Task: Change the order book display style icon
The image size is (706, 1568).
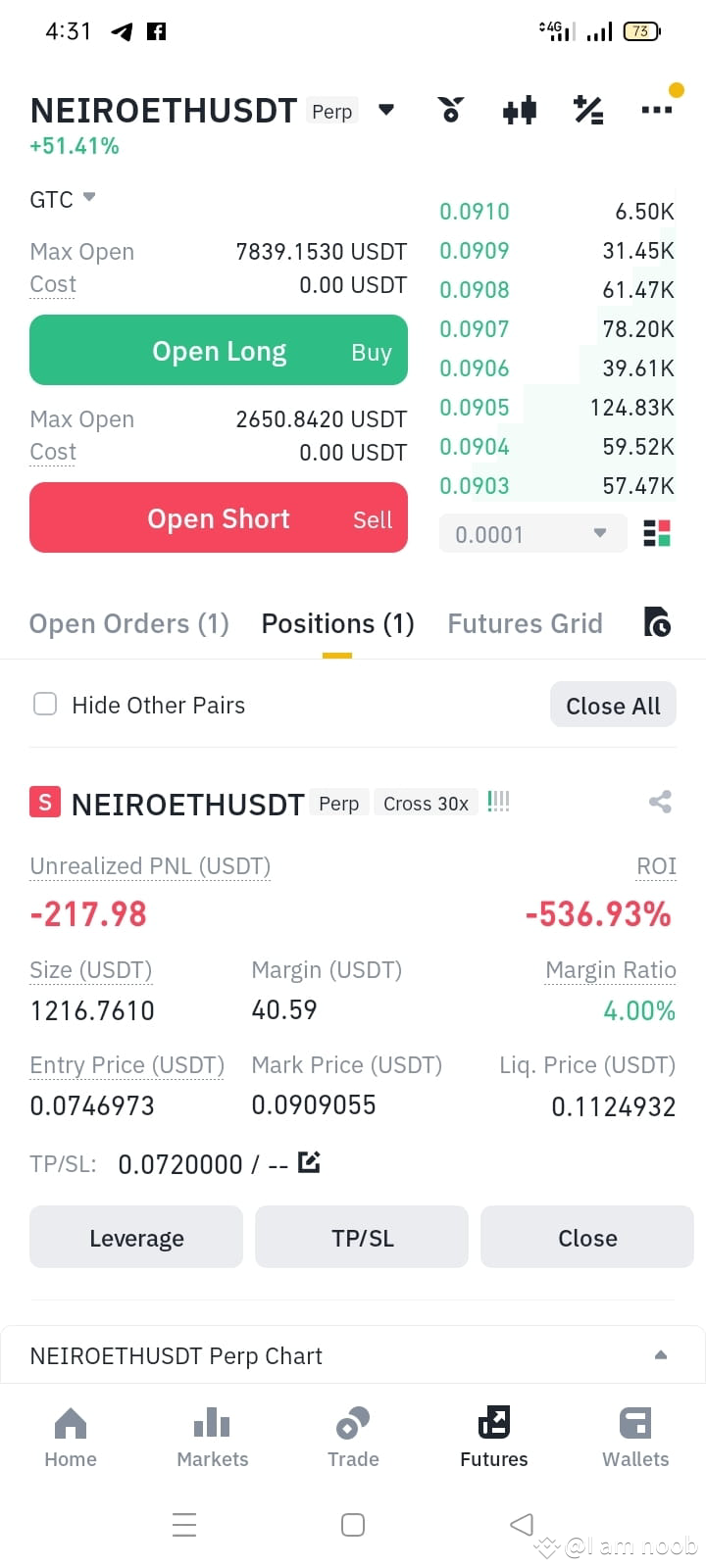Action: click(656, 533)
